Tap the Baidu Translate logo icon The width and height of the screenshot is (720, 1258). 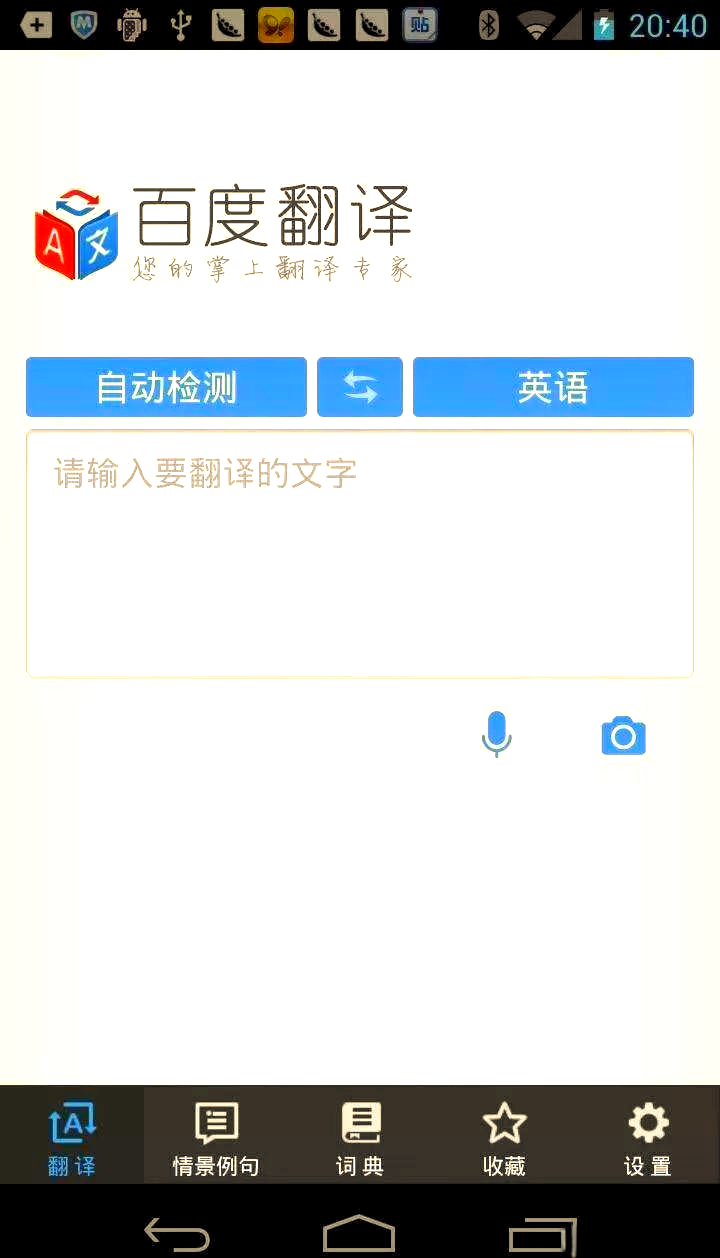pyautogui.click(x=75, y=230)
